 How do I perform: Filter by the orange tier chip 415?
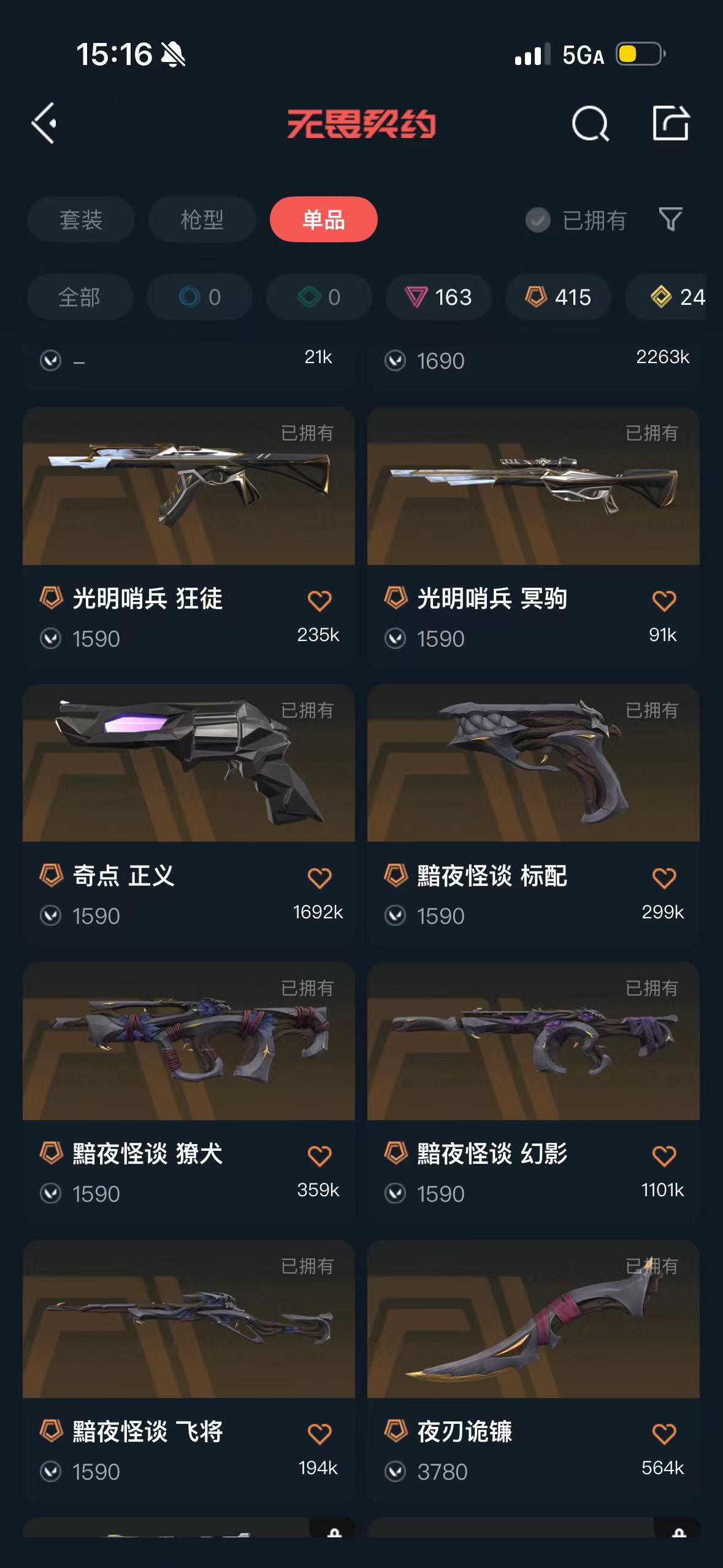point(557,297)
